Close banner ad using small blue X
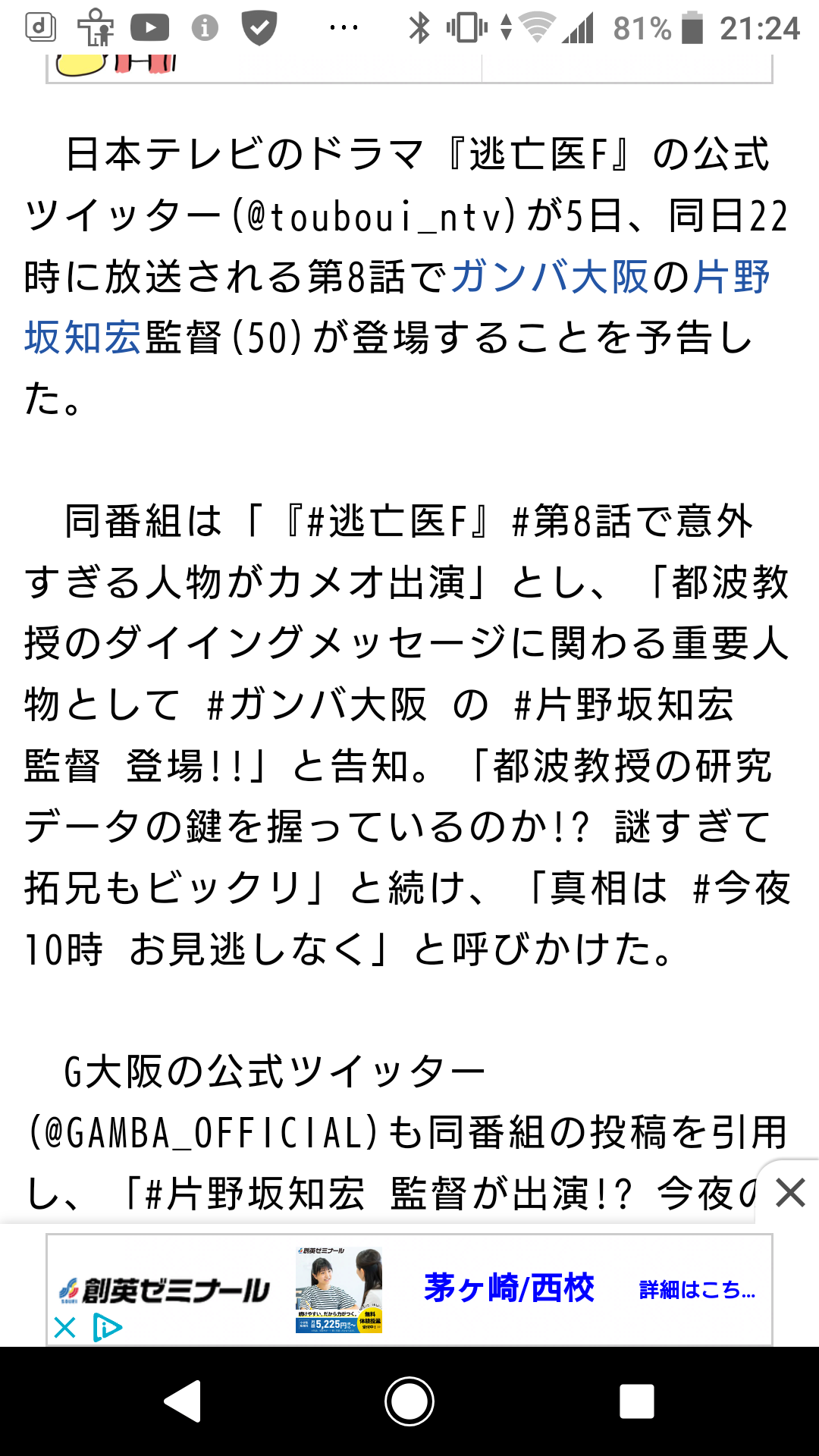 click(x=65, y=1328)
